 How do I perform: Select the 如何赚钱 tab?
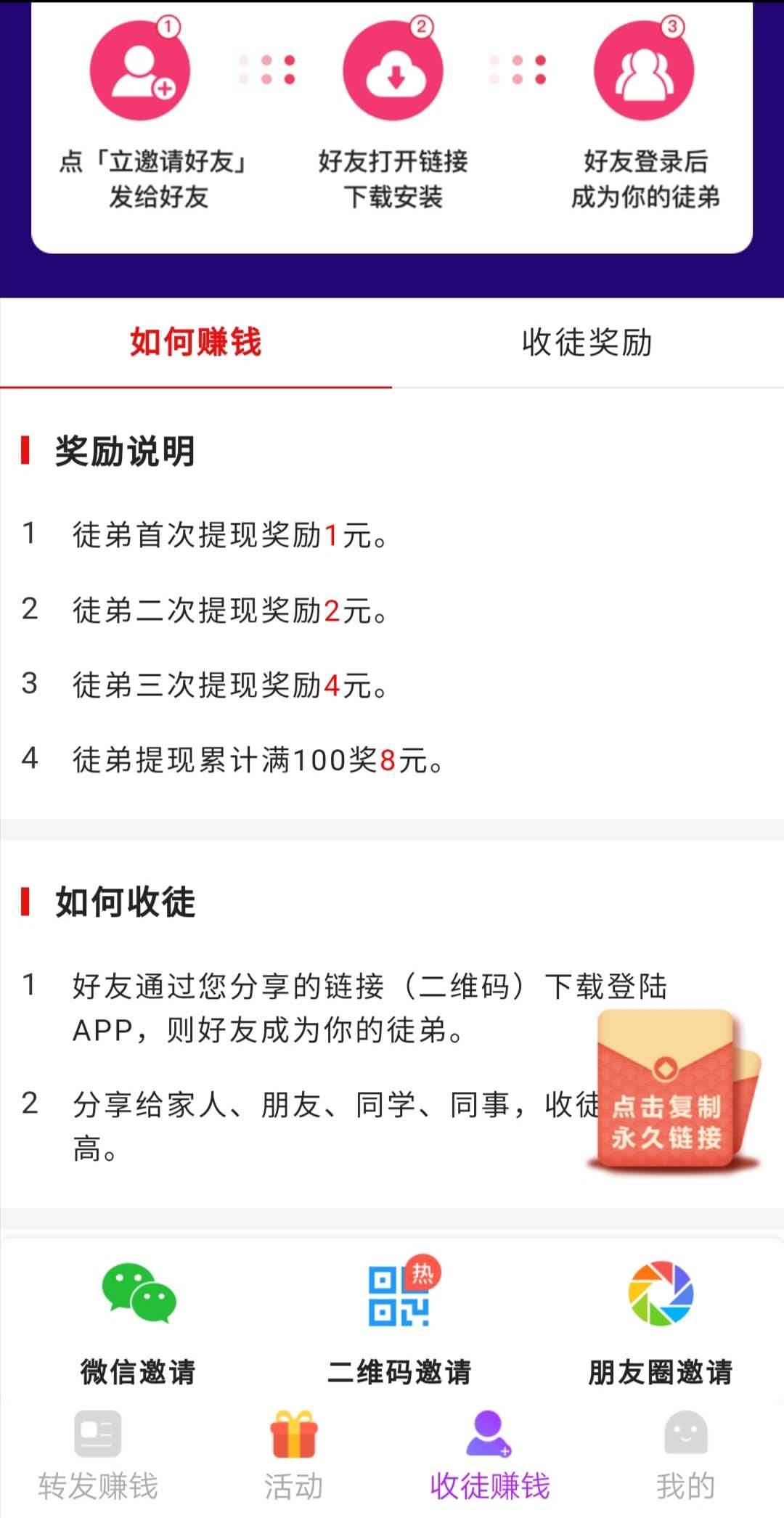pyautogui.click(x=196, y=343)
